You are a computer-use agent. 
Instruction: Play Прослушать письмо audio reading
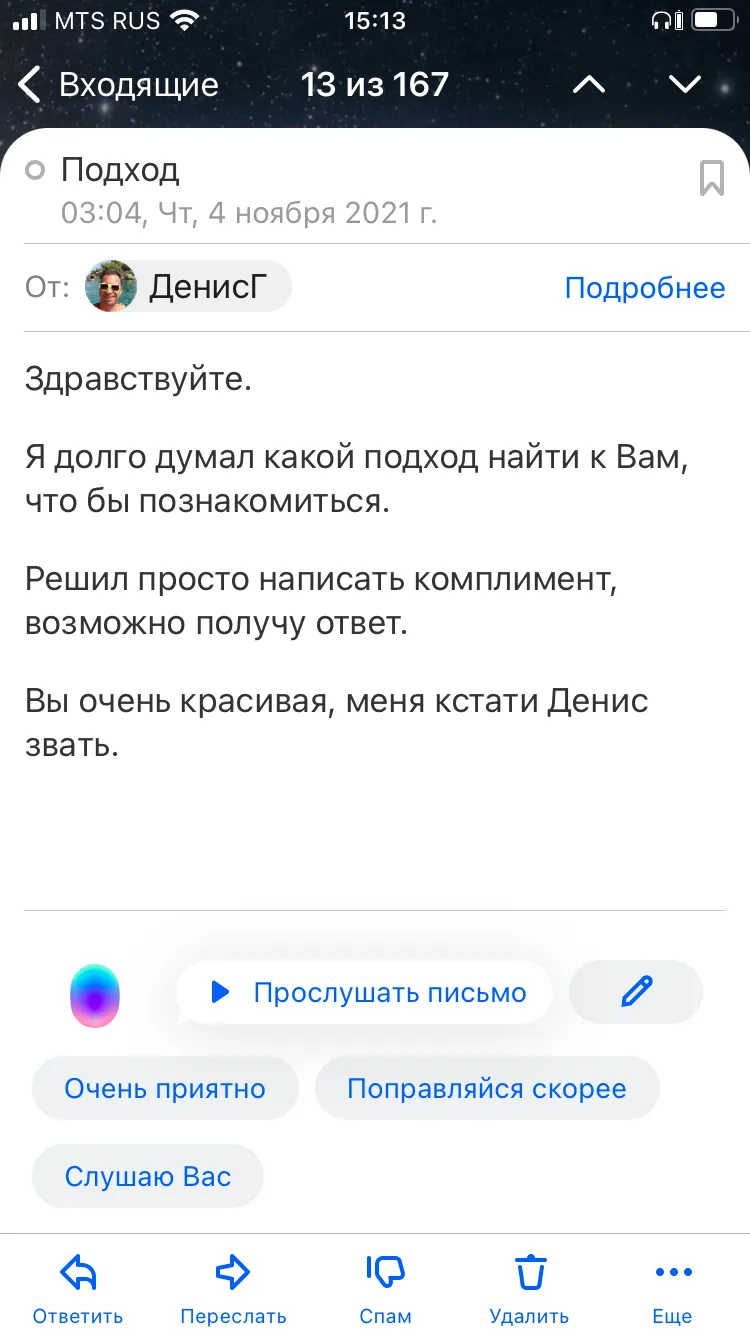[365, 993]
